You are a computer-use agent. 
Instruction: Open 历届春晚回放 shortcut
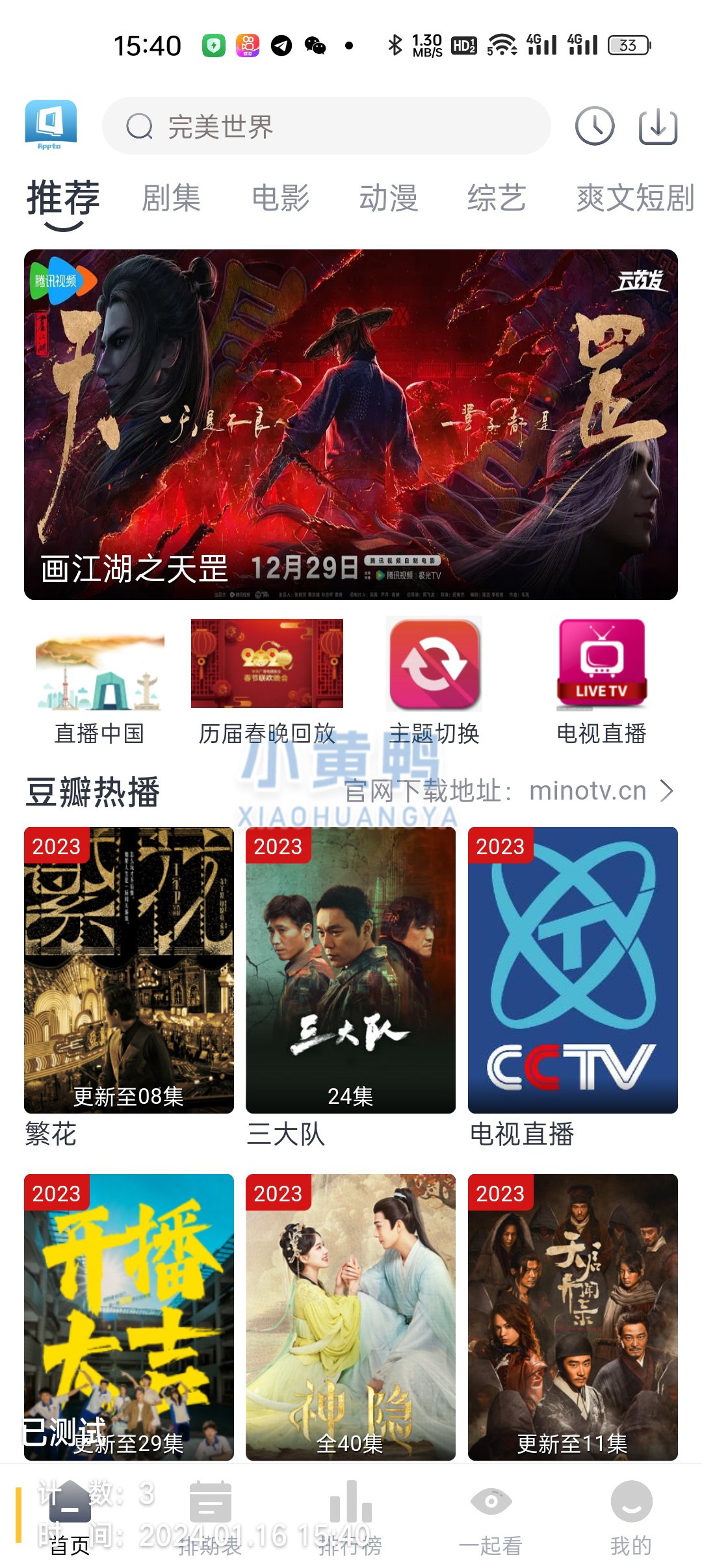[x=266, y=679]
